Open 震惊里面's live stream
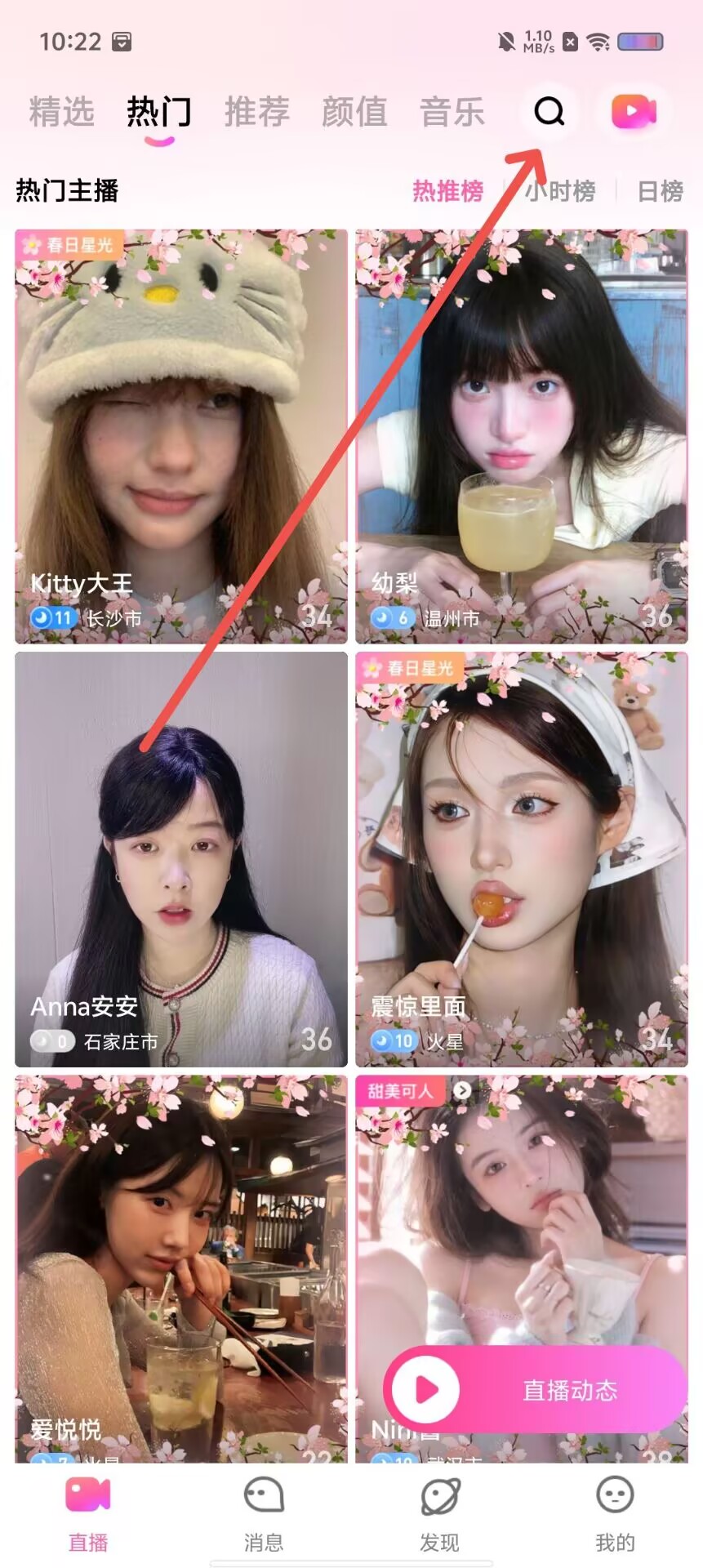Viewport: 703px width, 1568px height. coord(521,859)
